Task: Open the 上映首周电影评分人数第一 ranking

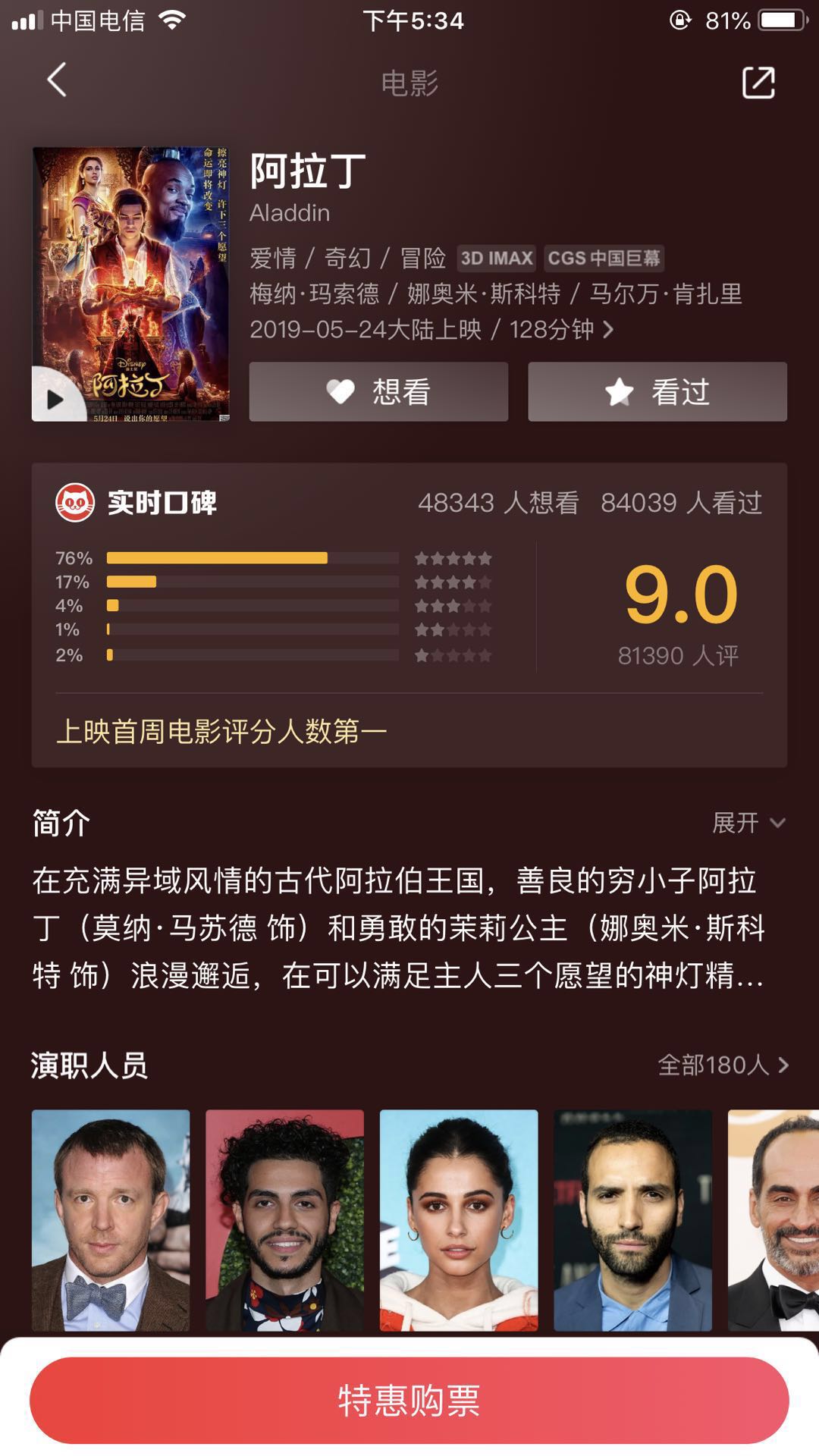Action: 221,732
